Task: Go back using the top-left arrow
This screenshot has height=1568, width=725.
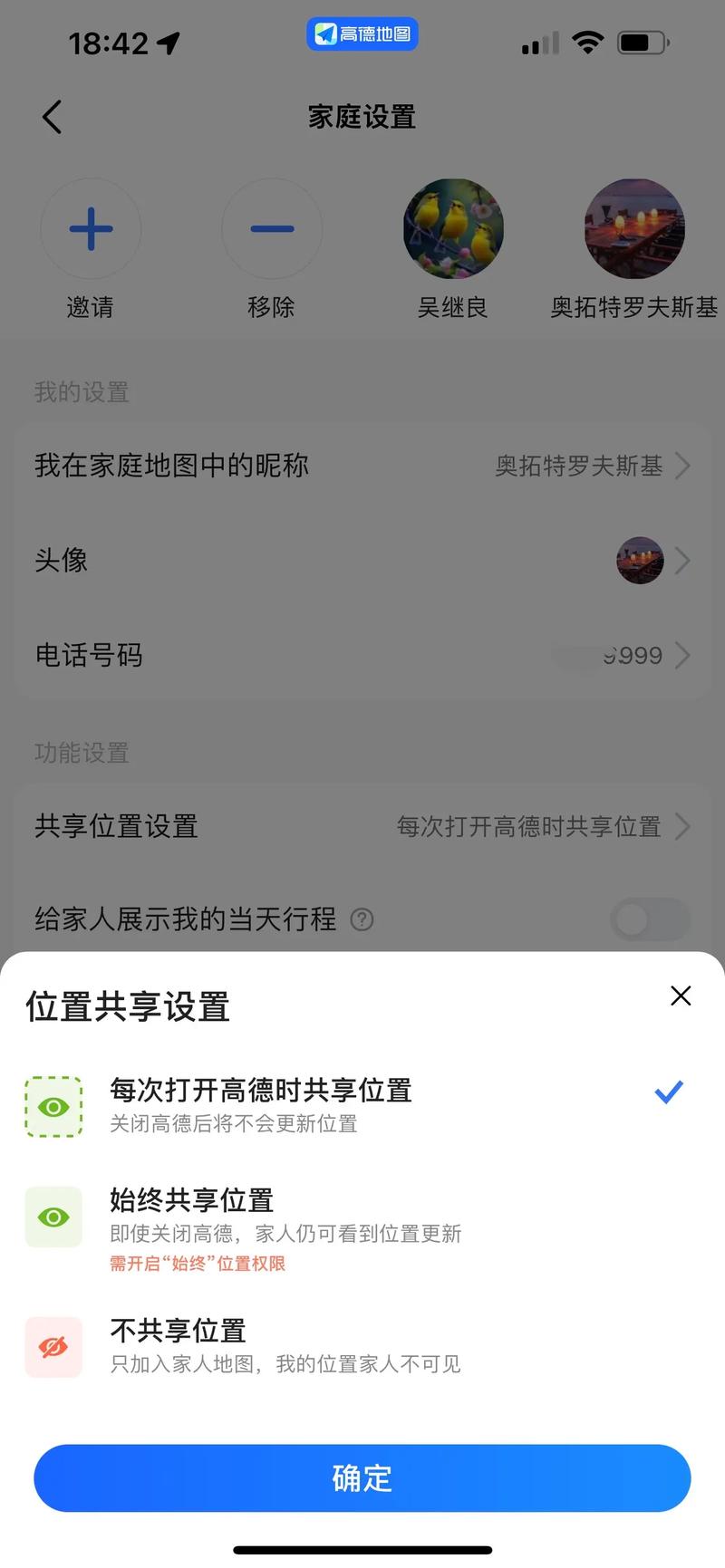Action: pyautogui.click(x=52, y=117)
